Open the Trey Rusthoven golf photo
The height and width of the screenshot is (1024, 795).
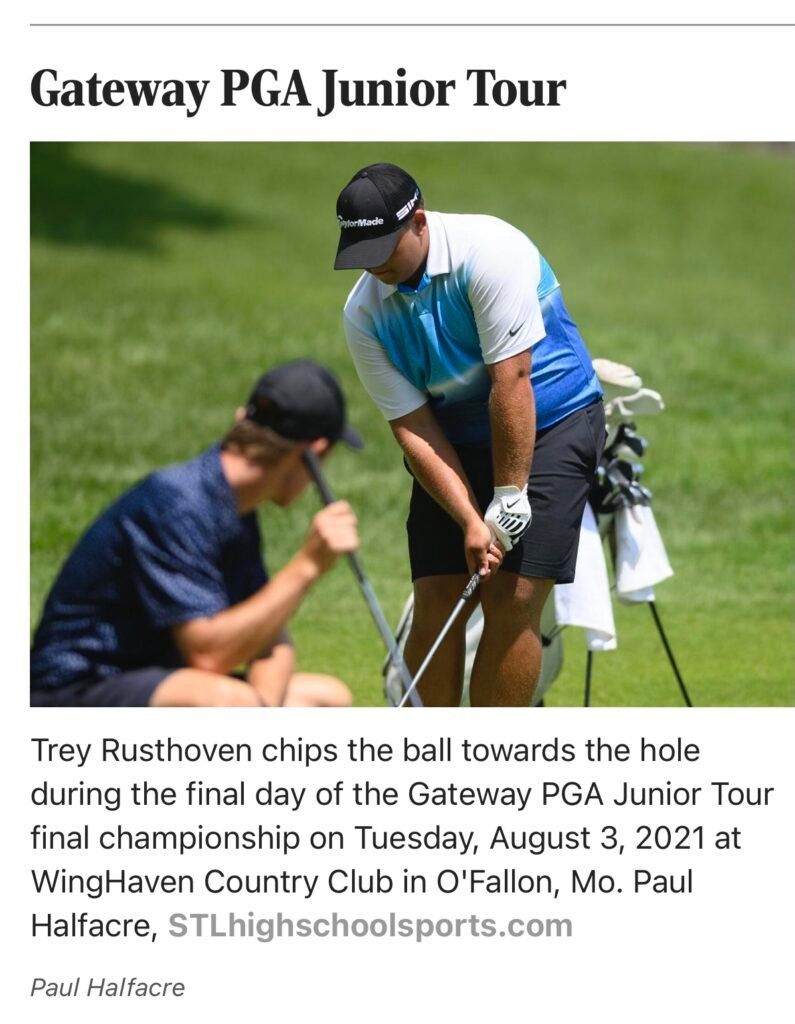click(412, 424)
